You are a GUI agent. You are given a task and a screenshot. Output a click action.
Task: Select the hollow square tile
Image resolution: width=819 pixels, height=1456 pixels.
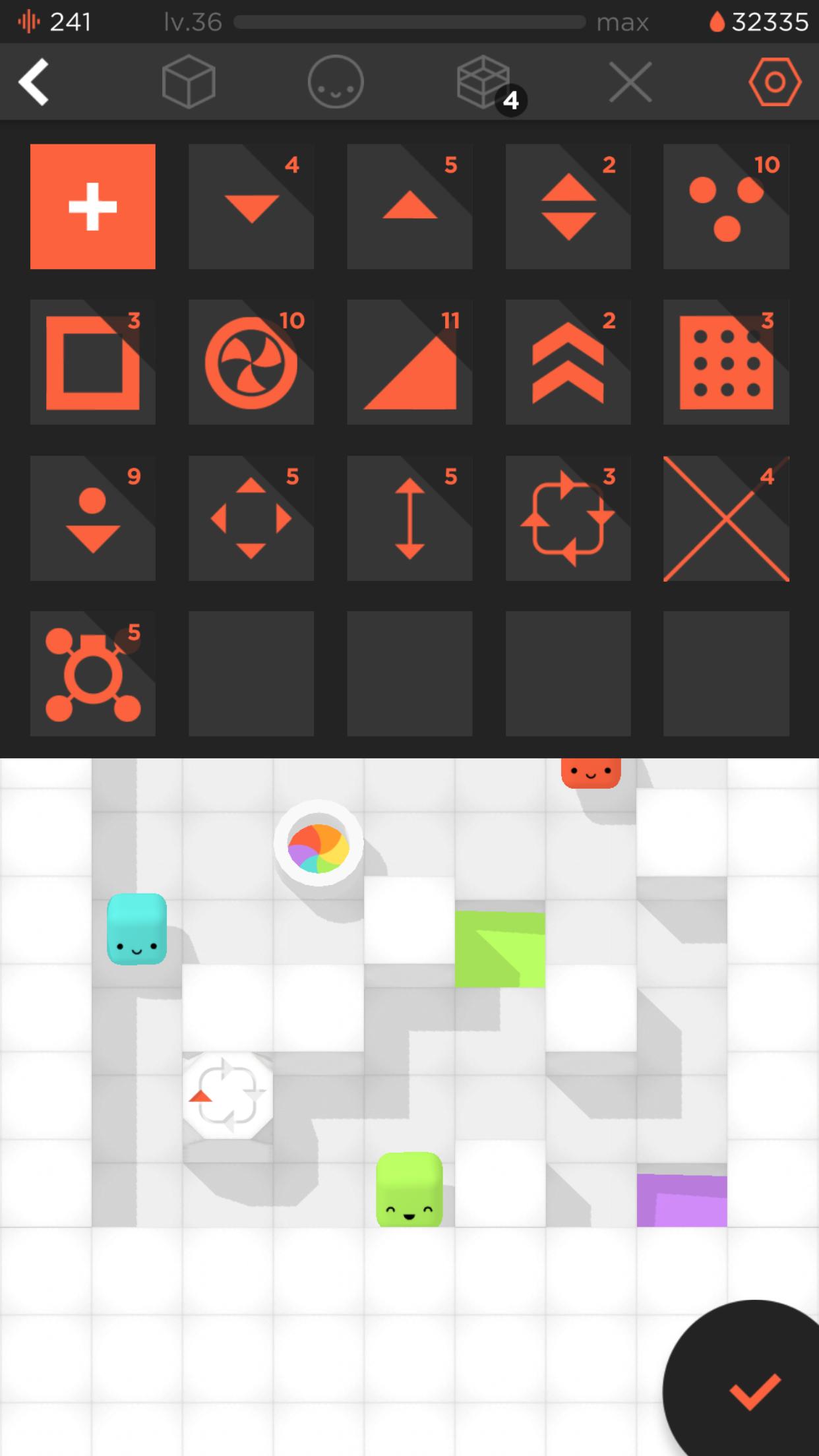(x=93, y=362)
